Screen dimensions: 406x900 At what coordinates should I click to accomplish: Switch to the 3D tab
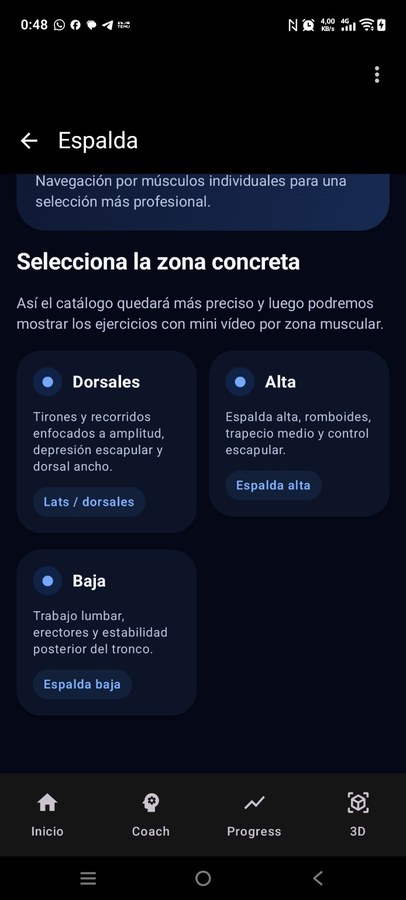358,815
